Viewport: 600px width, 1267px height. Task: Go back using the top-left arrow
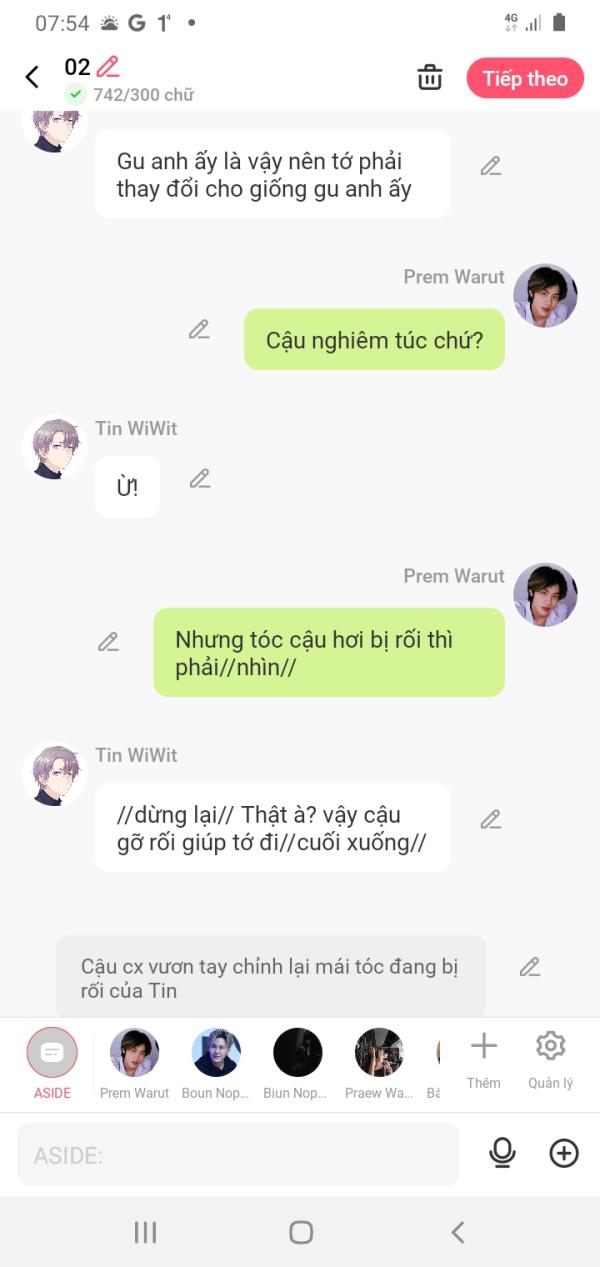[32, 77]
